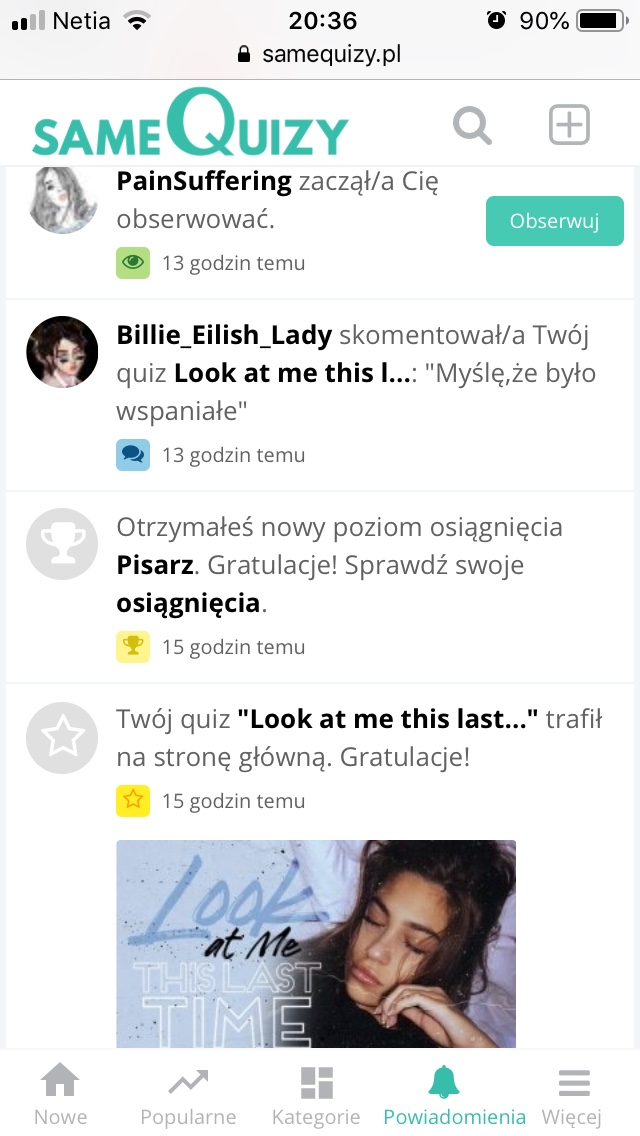Select the Powiadomienia tab
The image size is (640, 1136).
click(x=455, y=1095)
